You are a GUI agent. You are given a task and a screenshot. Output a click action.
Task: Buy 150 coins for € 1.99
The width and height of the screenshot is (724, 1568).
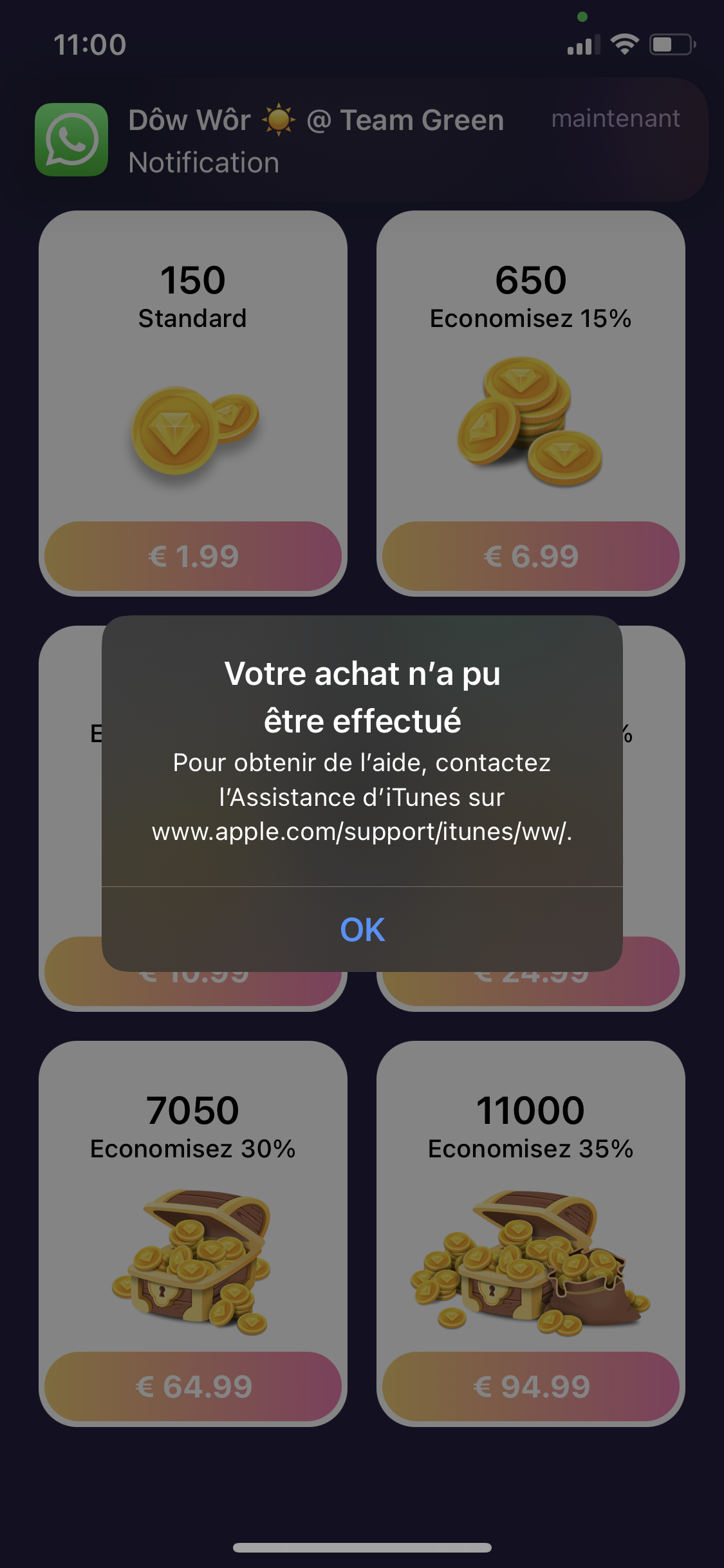point(193,556)
